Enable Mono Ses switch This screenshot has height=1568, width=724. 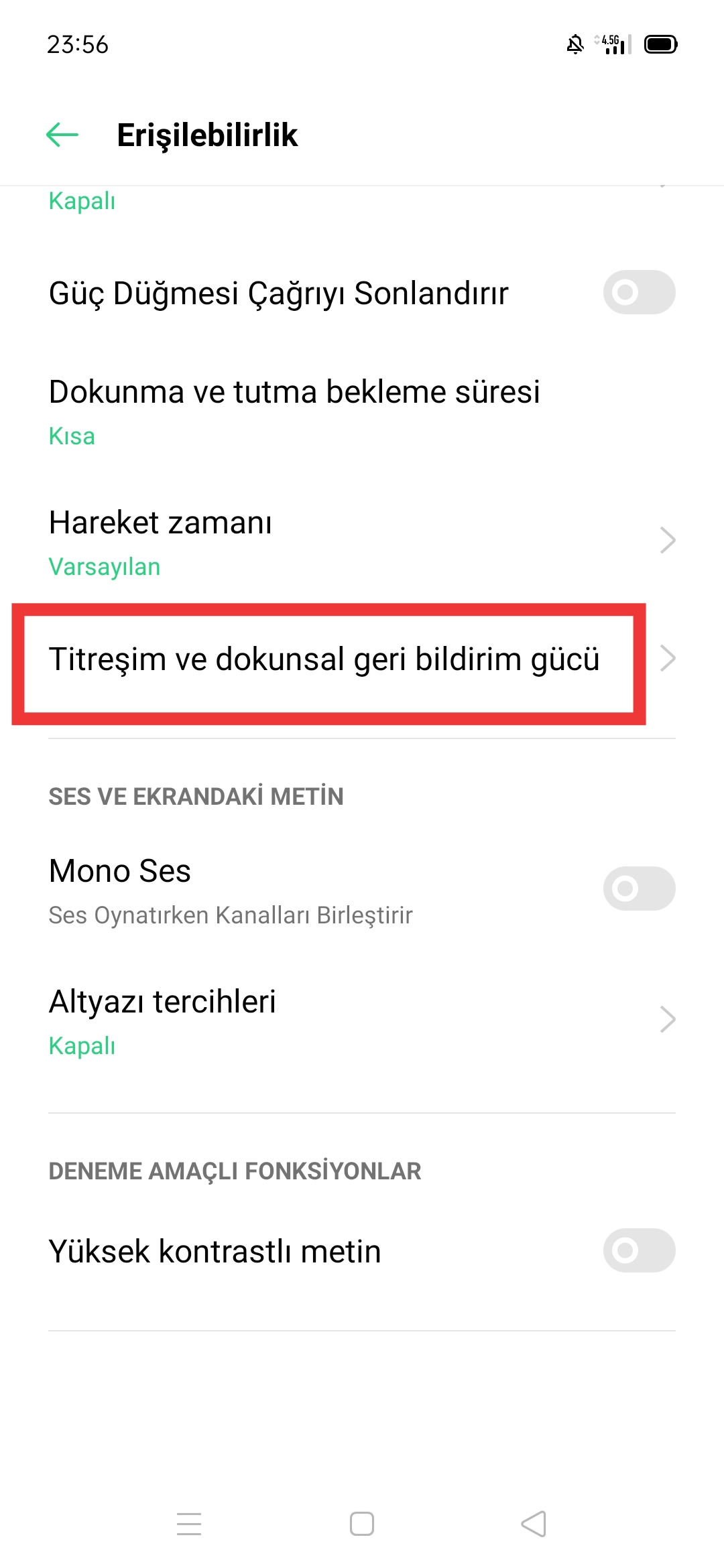coord(639,889)
